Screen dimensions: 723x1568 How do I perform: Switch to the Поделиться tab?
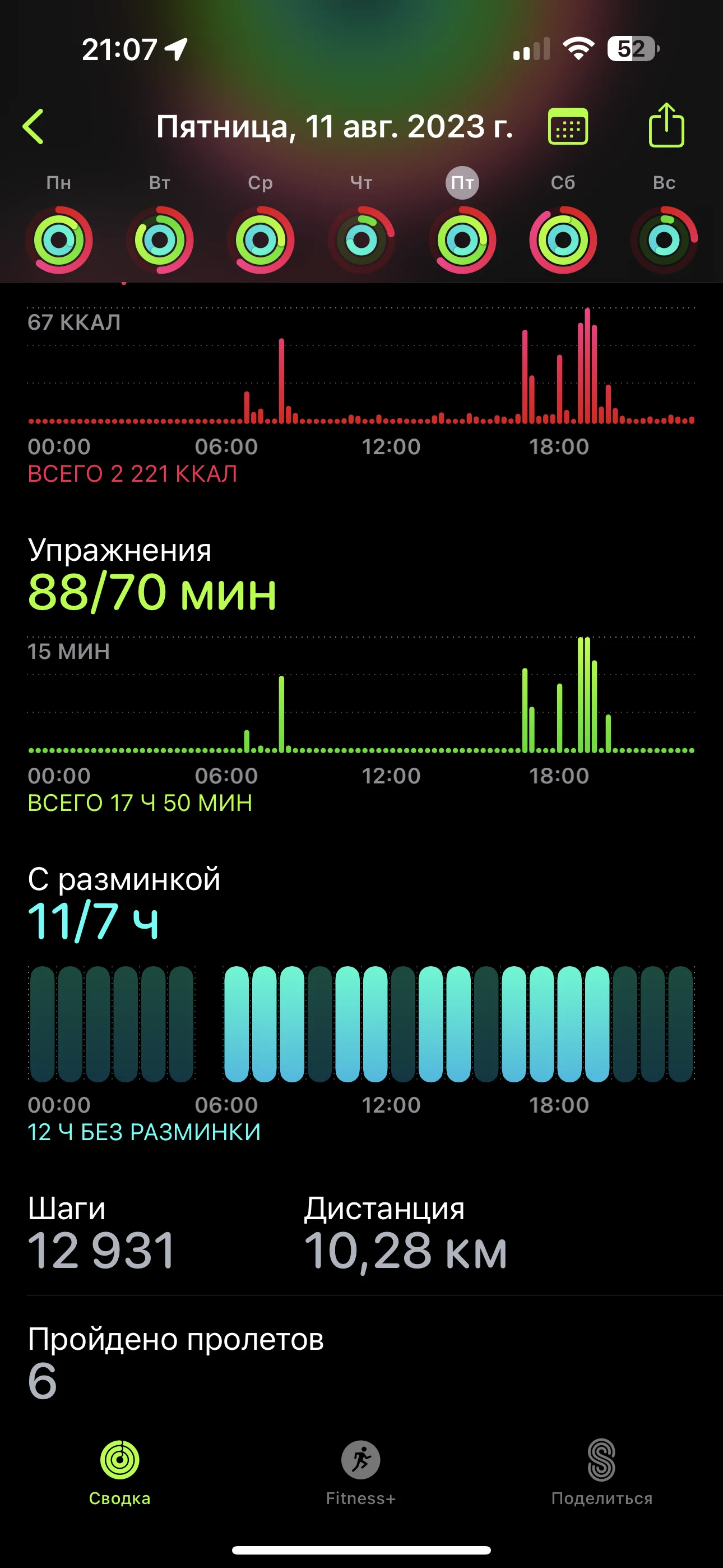coord(602,1470)
